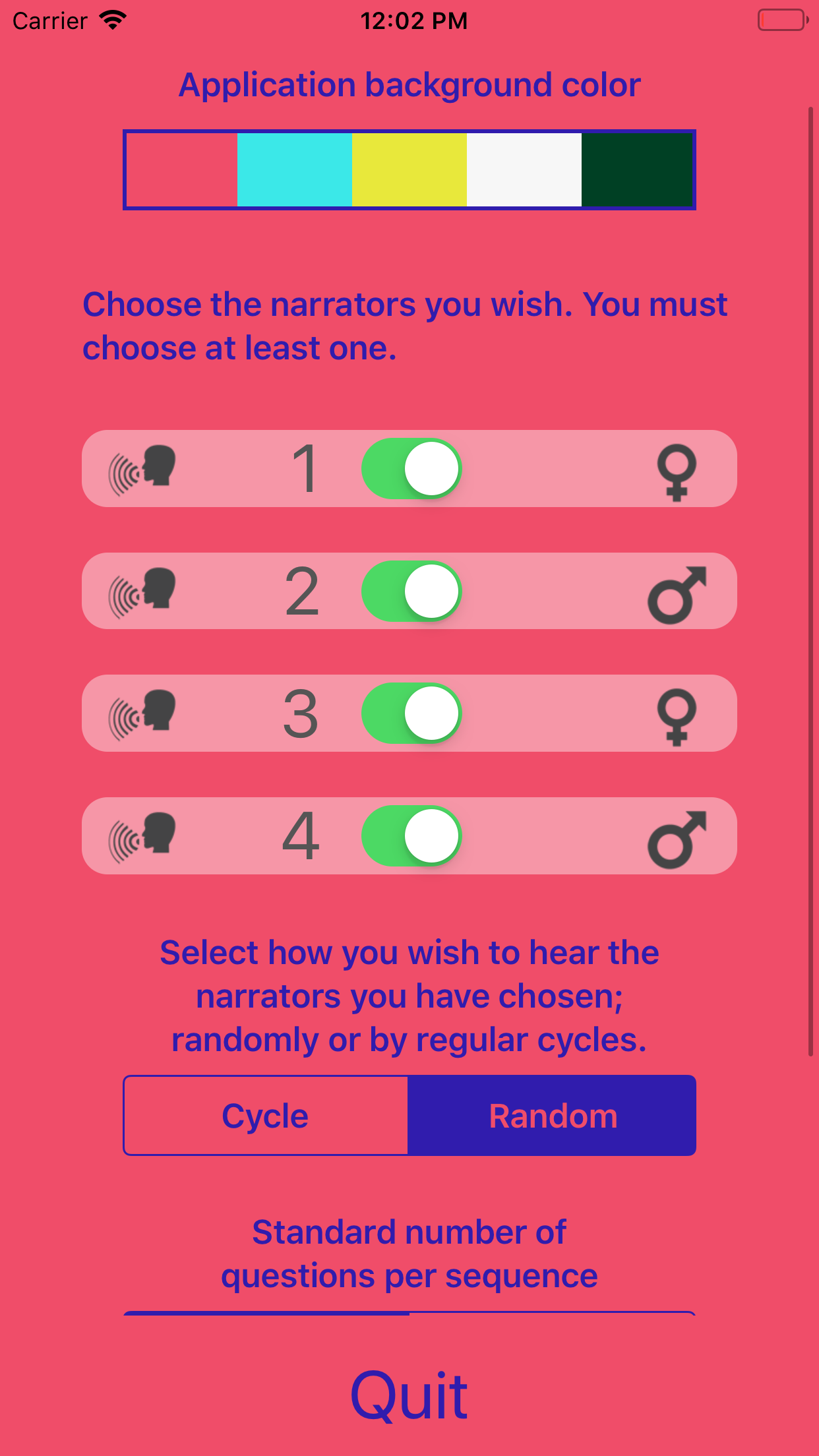Choose the yellow background color

click(409, 170)
